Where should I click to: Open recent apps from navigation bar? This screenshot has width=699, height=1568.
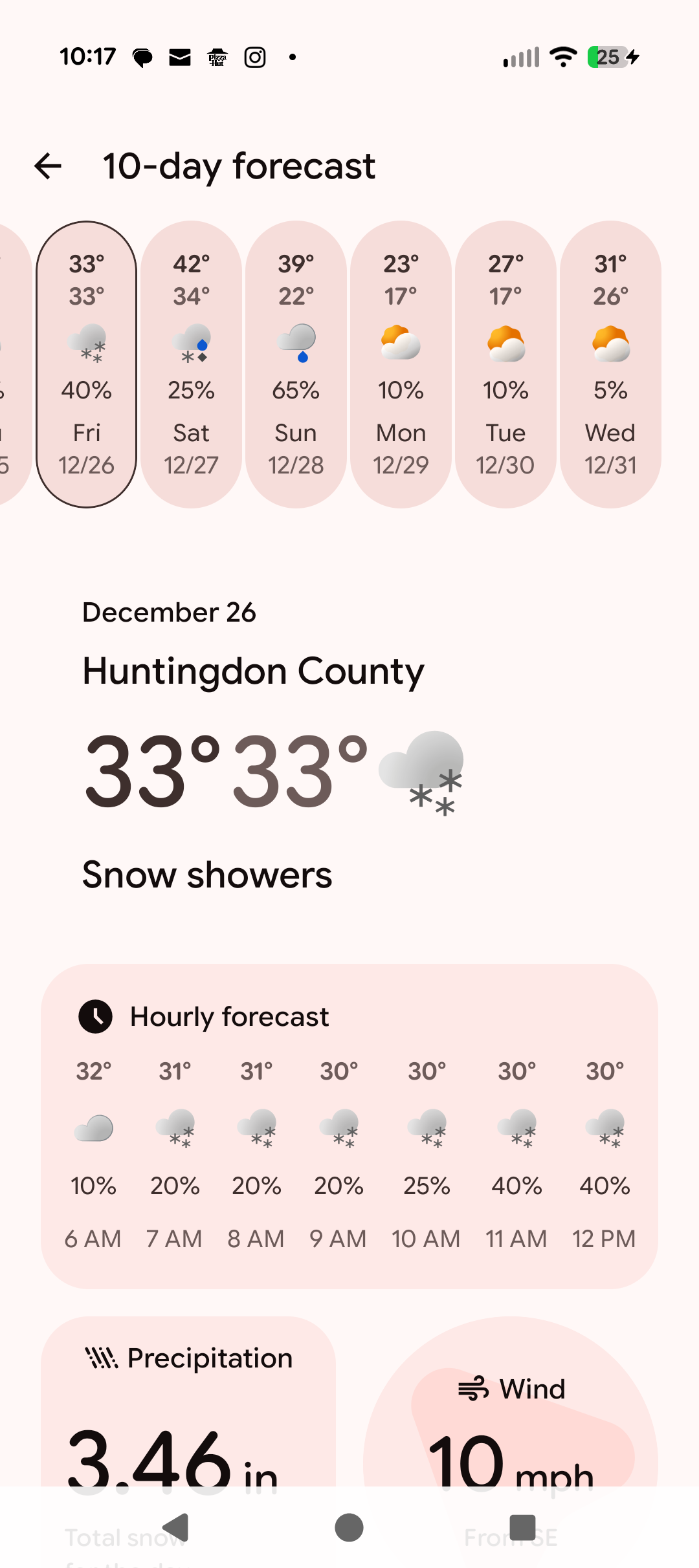click(522, 1528)
